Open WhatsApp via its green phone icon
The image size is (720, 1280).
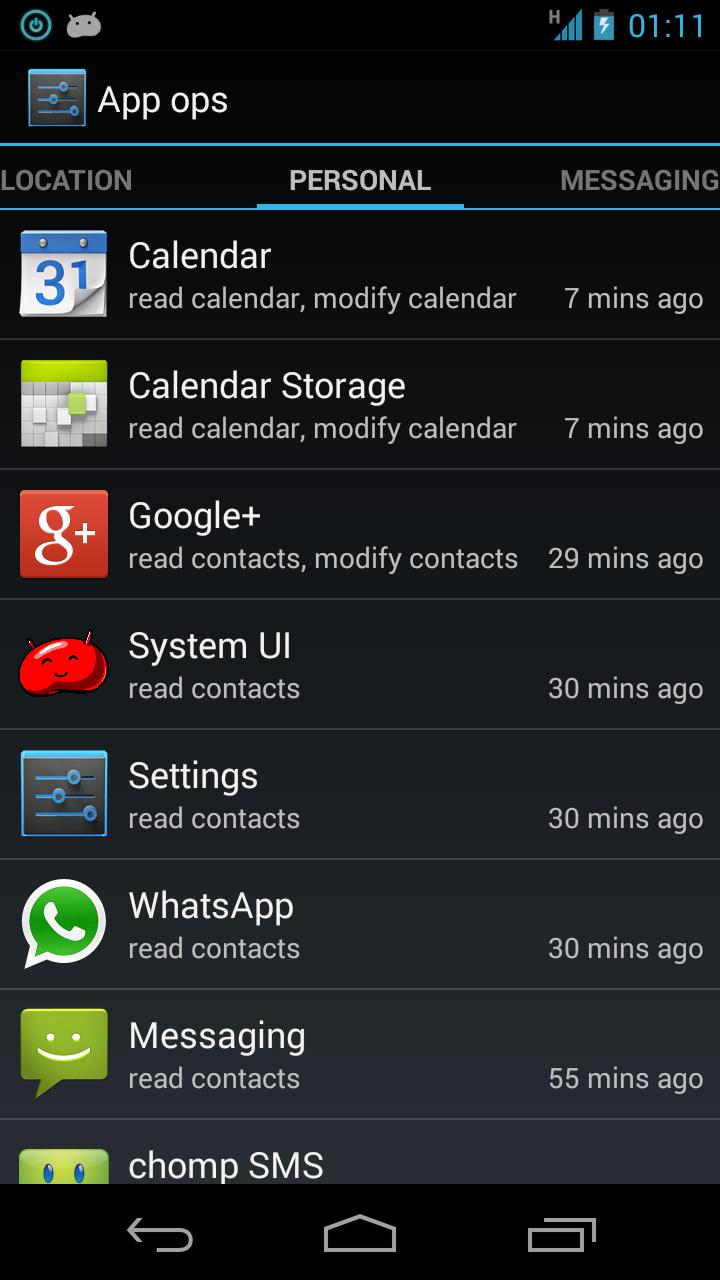(x=62, y=923)
